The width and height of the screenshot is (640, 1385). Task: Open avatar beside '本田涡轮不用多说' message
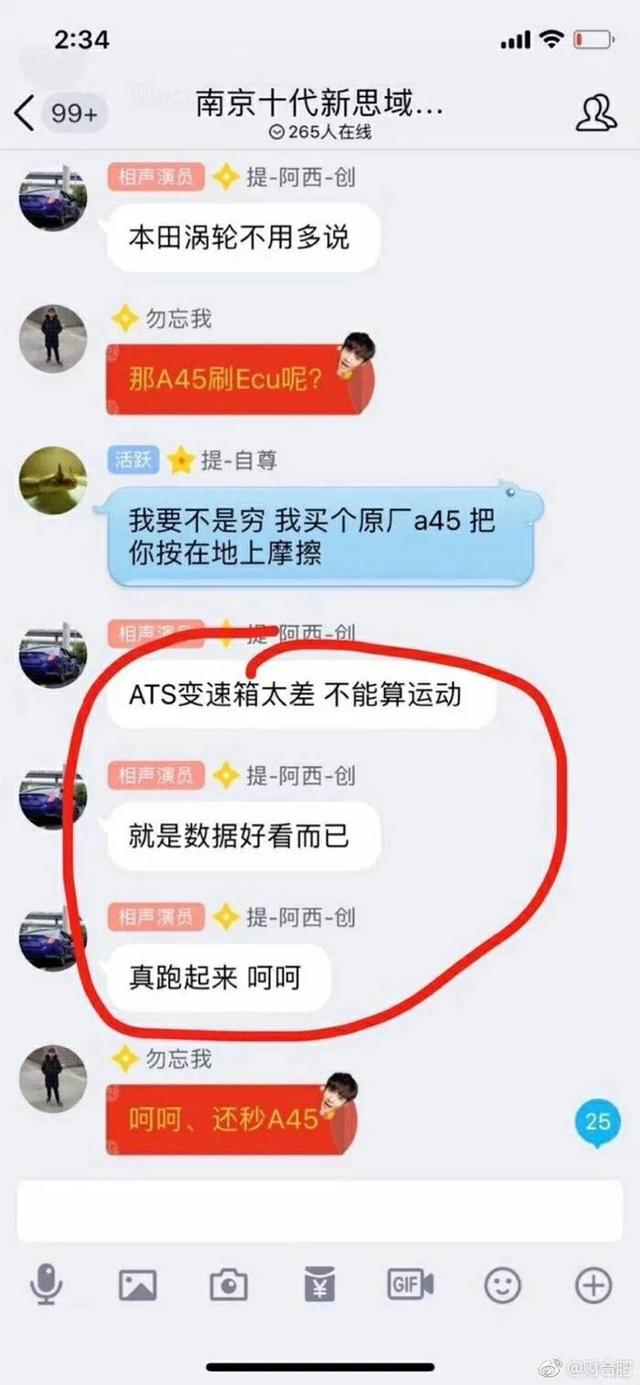tap(52, 197)
